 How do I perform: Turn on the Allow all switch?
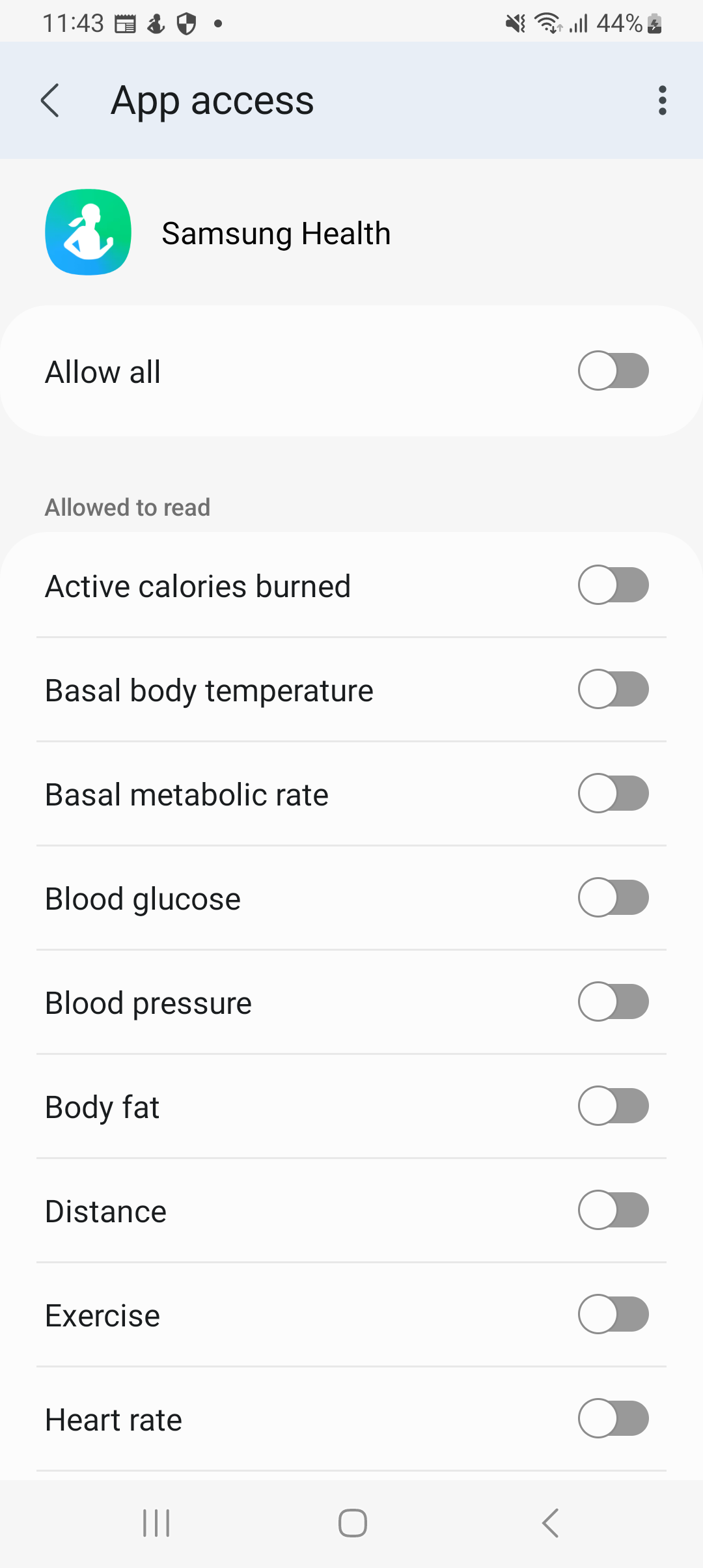613,371
